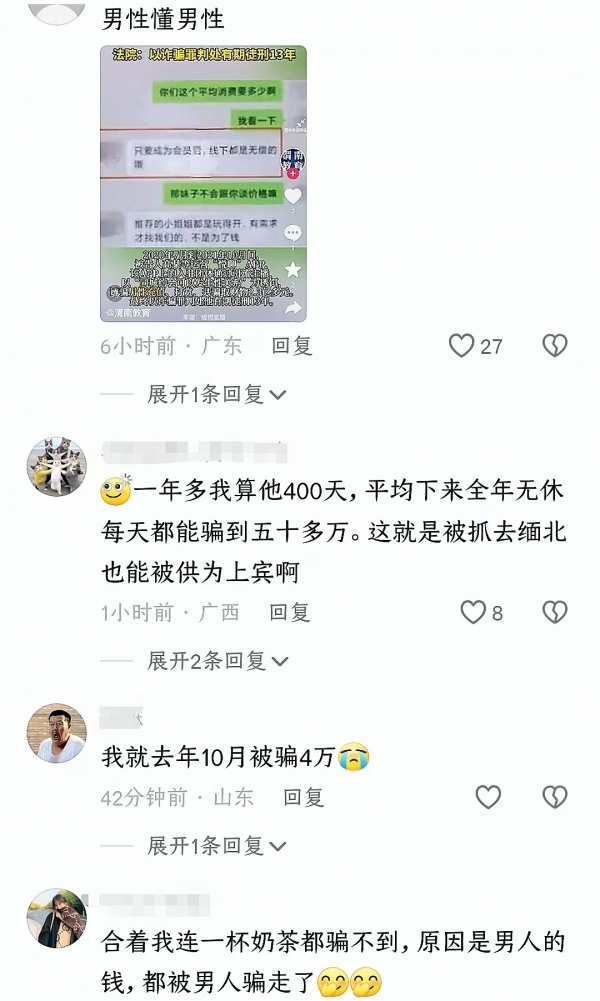Expand 1 reply under the 广东 comment
This screenshot has width=600, height=1001.
pyautogui.click(x=217, y=394)
